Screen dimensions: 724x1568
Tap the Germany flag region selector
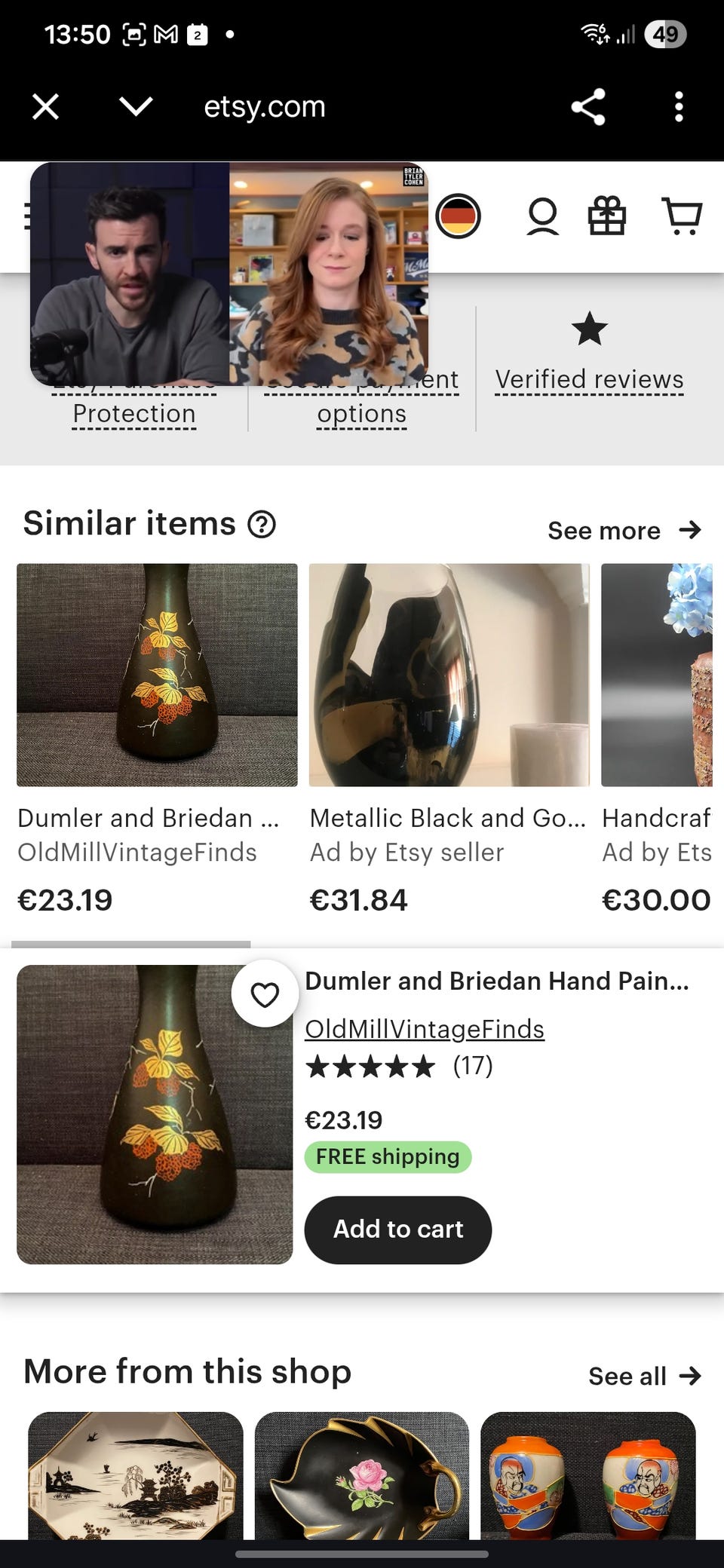[459, 215]
